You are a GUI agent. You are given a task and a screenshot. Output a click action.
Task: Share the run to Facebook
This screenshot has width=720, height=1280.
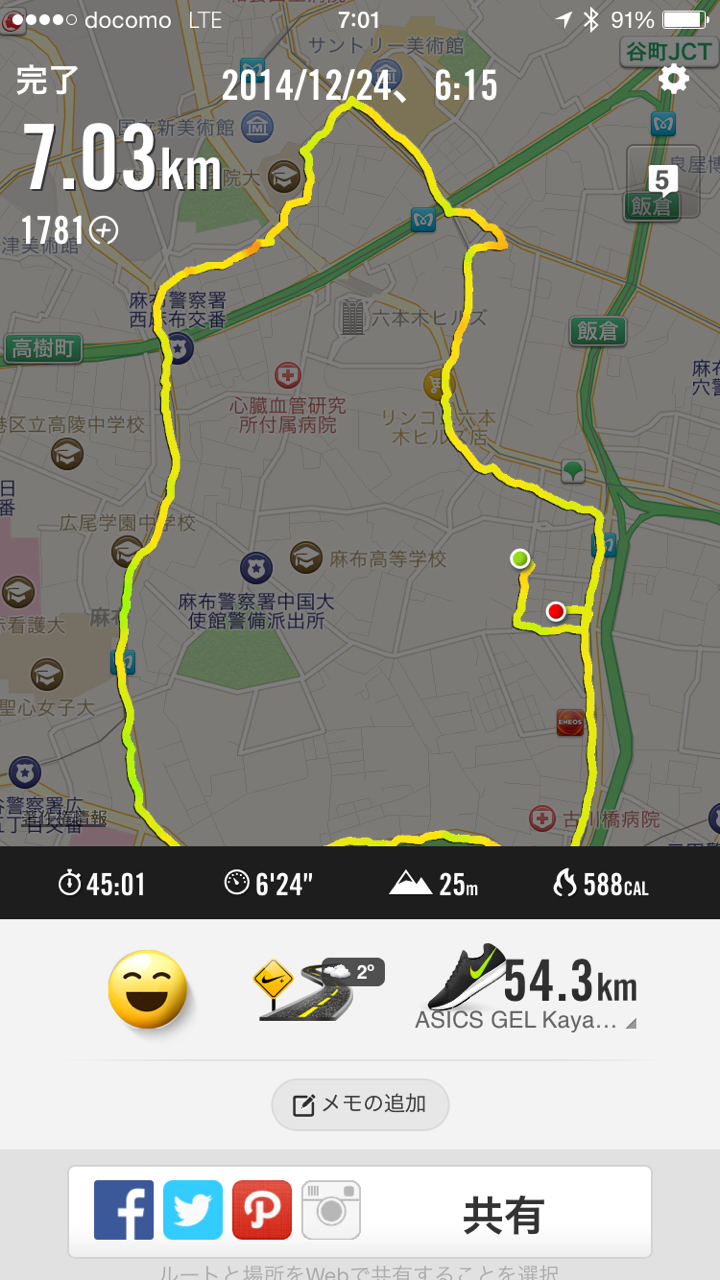(x=124, y=1210)
